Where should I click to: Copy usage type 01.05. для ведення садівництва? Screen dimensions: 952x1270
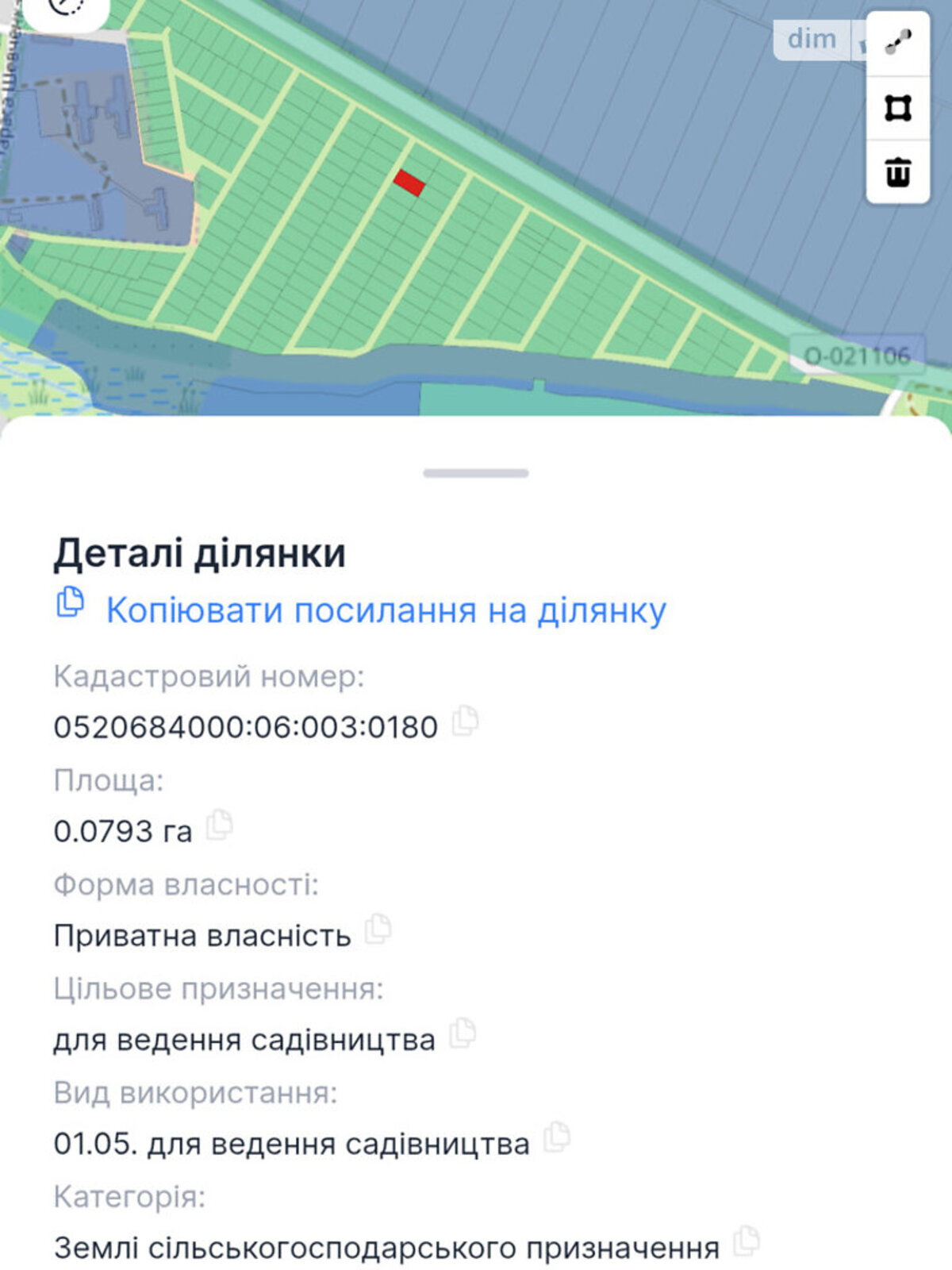[x=557, y=1137]
